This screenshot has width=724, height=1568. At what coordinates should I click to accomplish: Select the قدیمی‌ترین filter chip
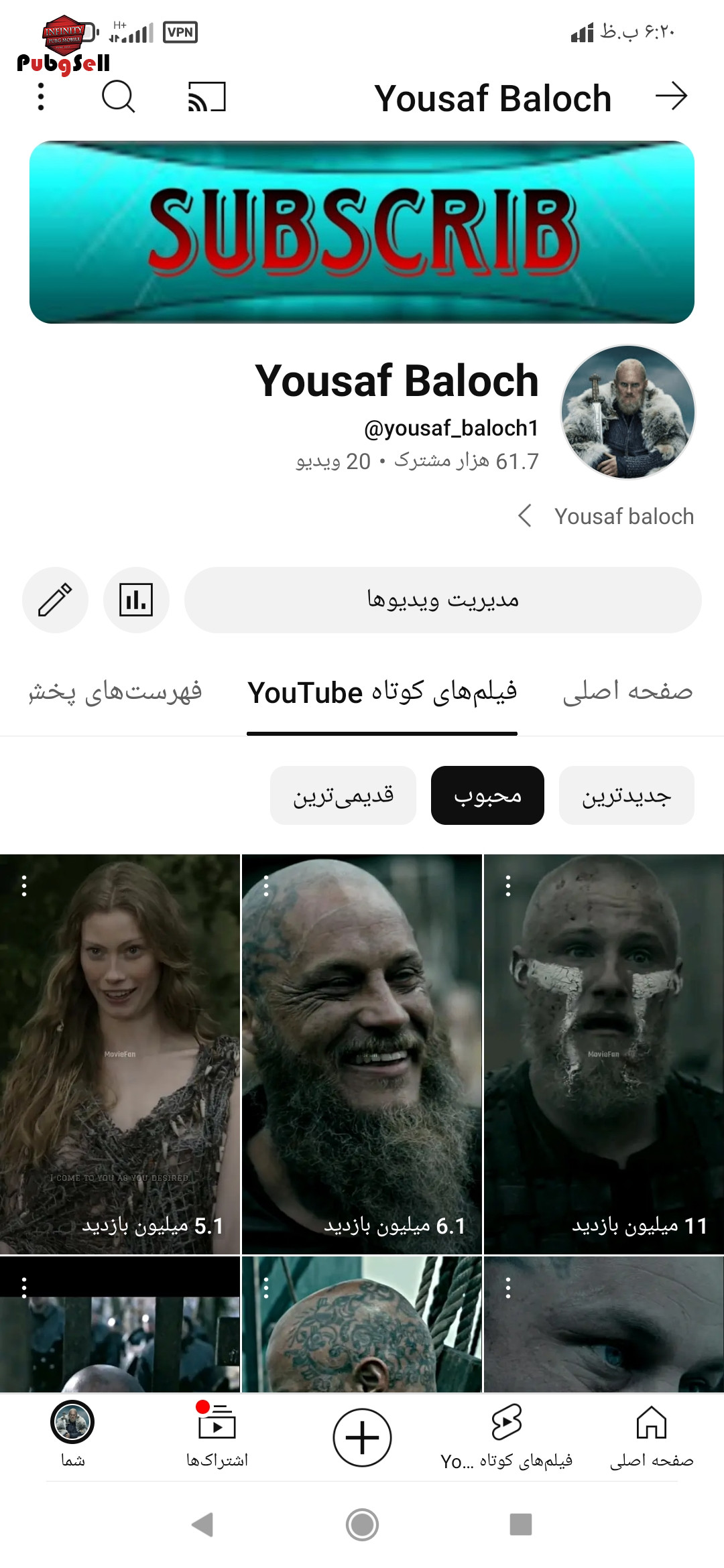click(343, 795)
